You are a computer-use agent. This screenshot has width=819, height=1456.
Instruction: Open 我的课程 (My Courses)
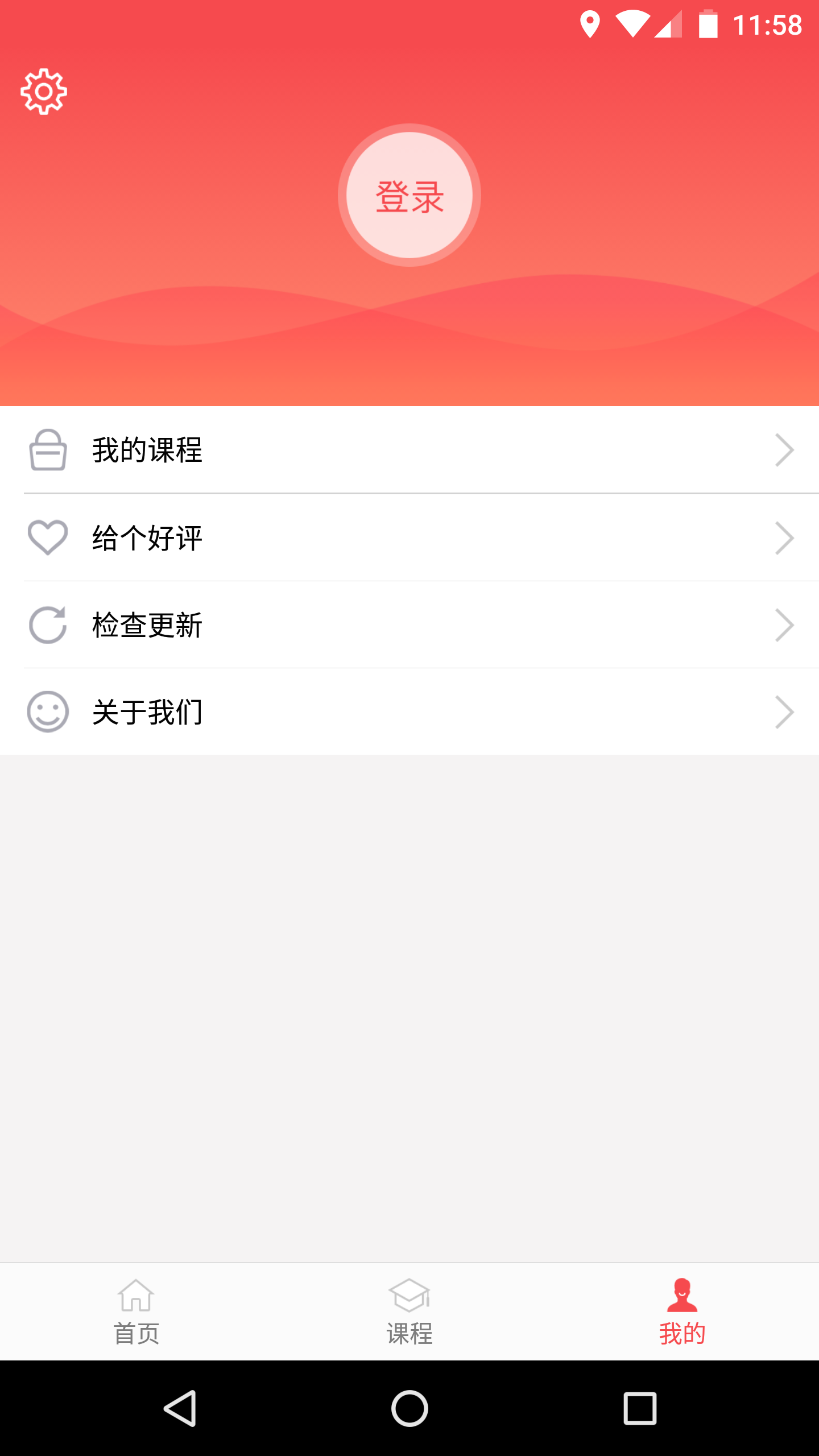(x=409, y=450)
